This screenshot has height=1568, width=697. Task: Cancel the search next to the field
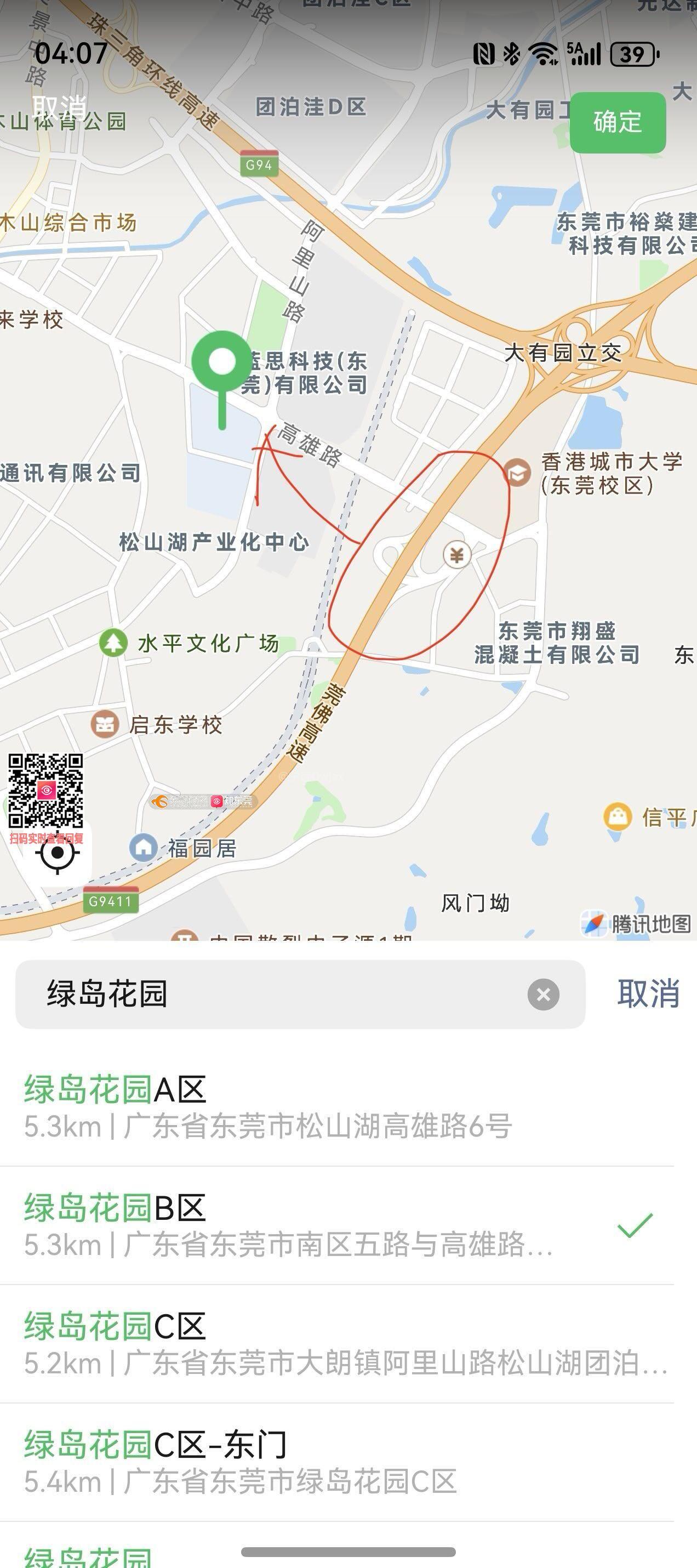[x=648, y=995]
